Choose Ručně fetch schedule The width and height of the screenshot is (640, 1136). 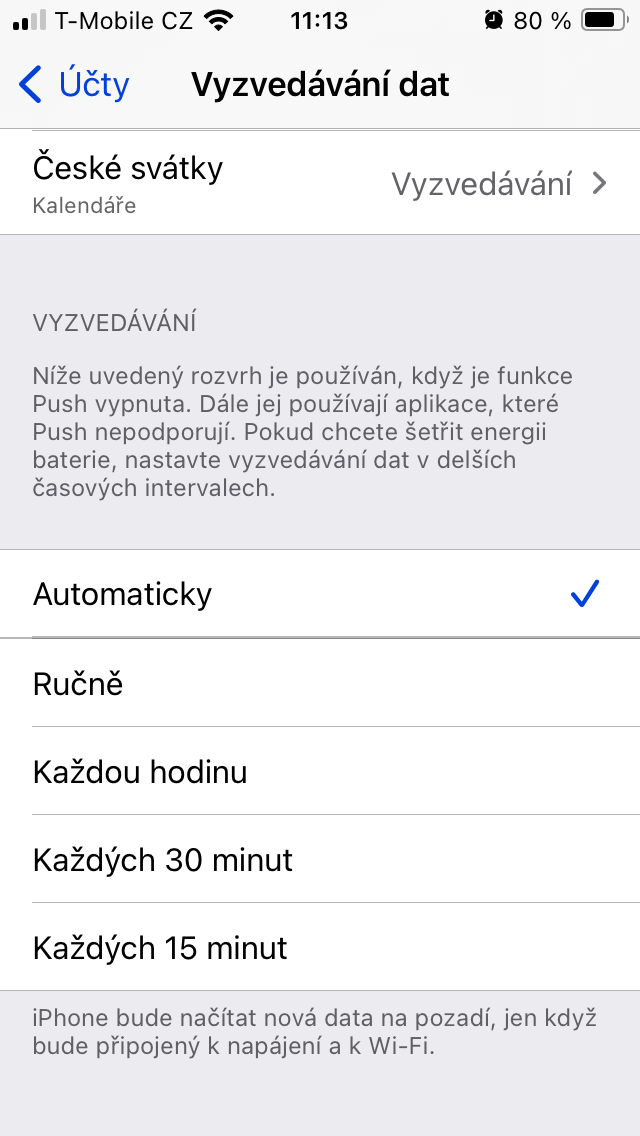tap(320, 684)
